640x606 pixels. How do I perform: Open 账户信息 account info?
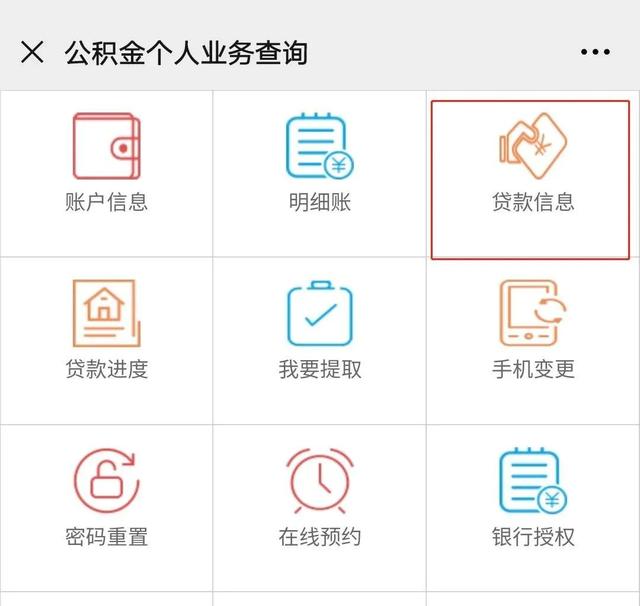106,166
